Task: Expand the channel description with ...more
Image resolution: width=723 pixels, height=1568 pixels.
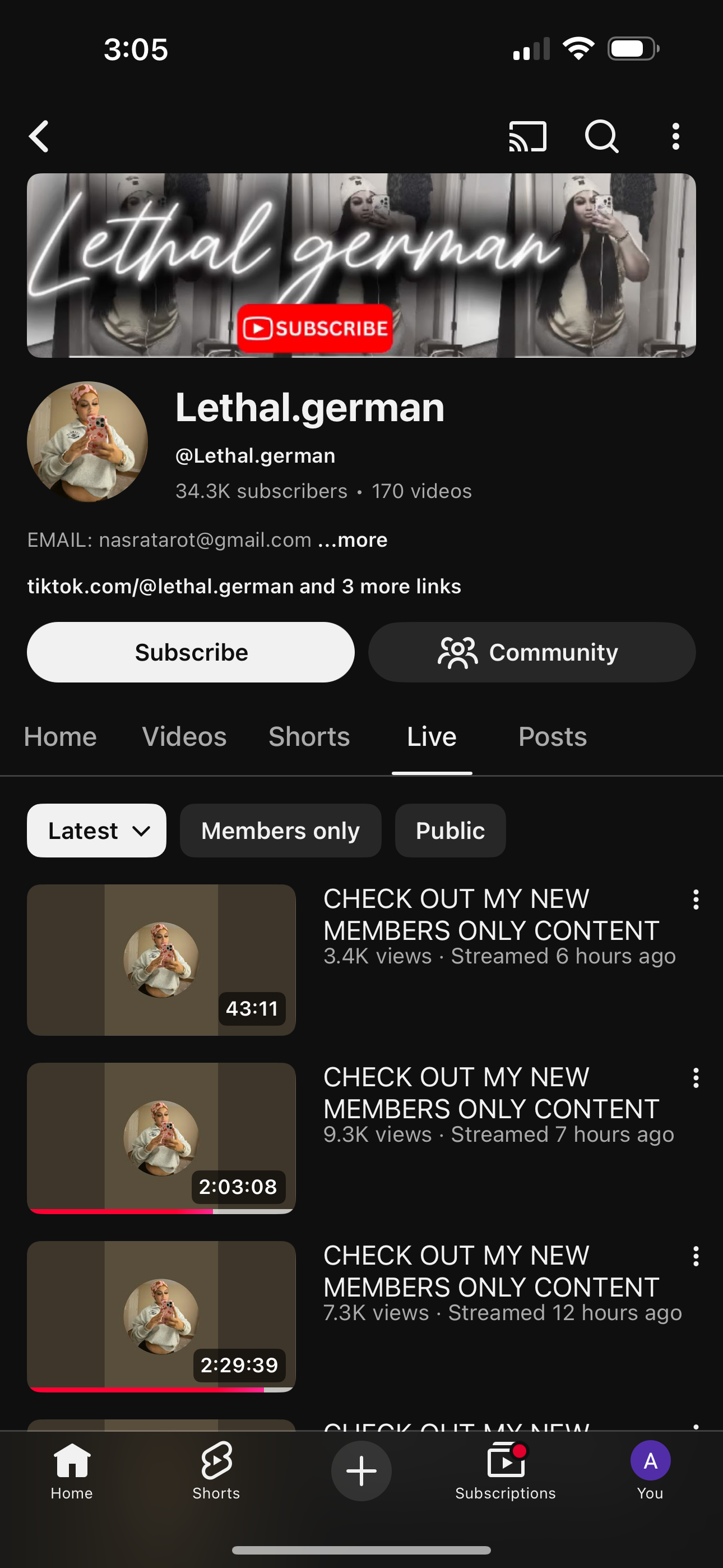Action: pyautogui.click(x=353, y=540)
